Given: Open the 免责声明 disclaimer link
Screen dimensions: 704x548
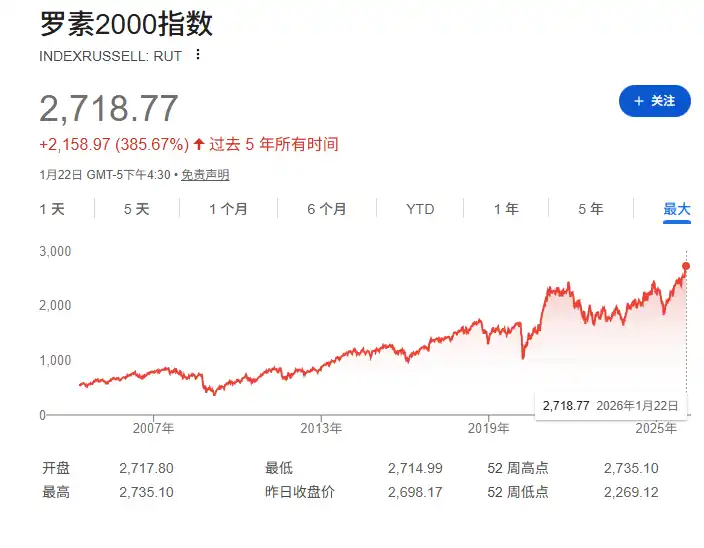Looking at the screenshot, I should pyautogui.click(x=206, y=175).
